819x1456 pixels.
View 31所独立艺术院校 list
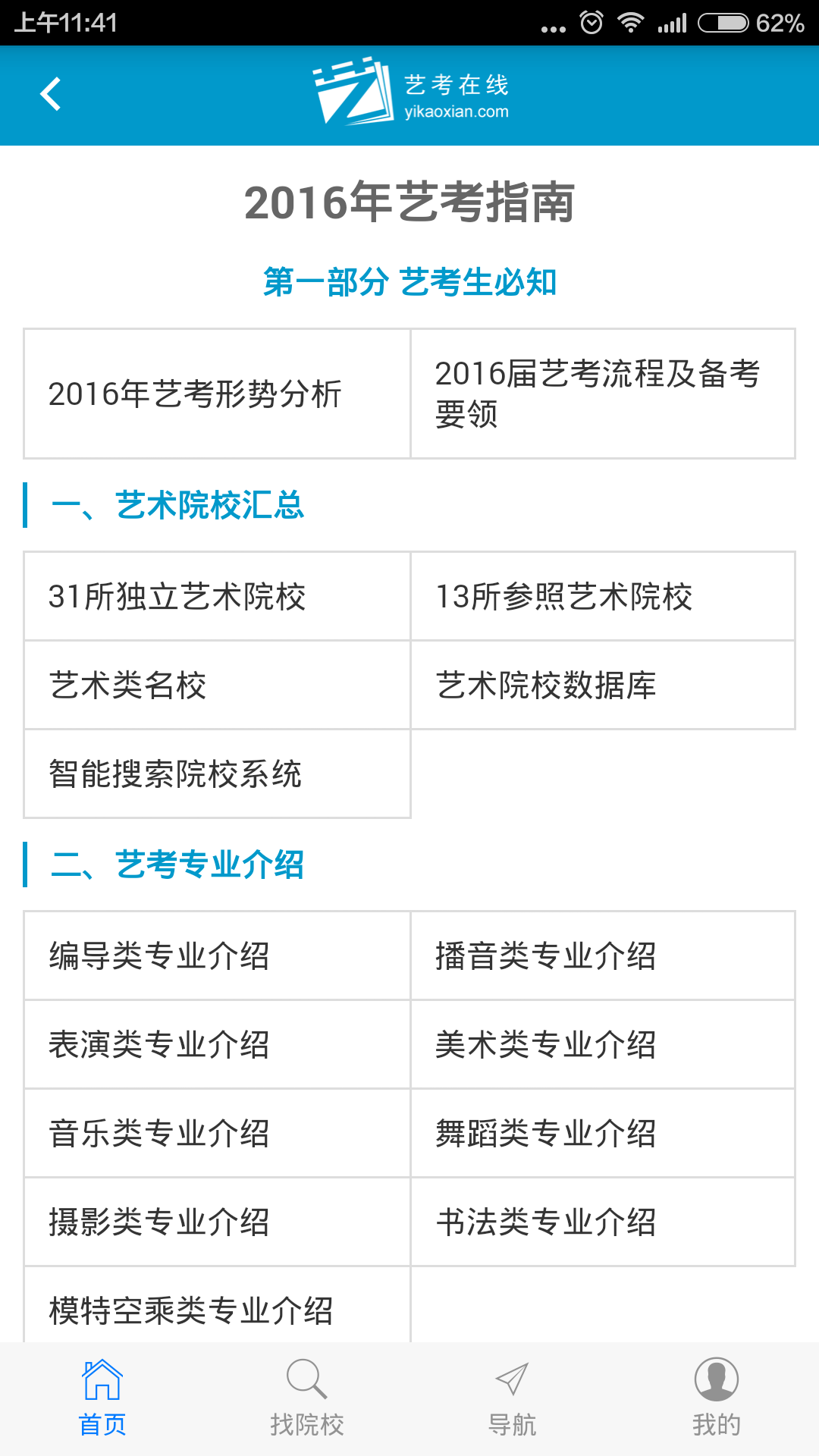pos(216,595)
